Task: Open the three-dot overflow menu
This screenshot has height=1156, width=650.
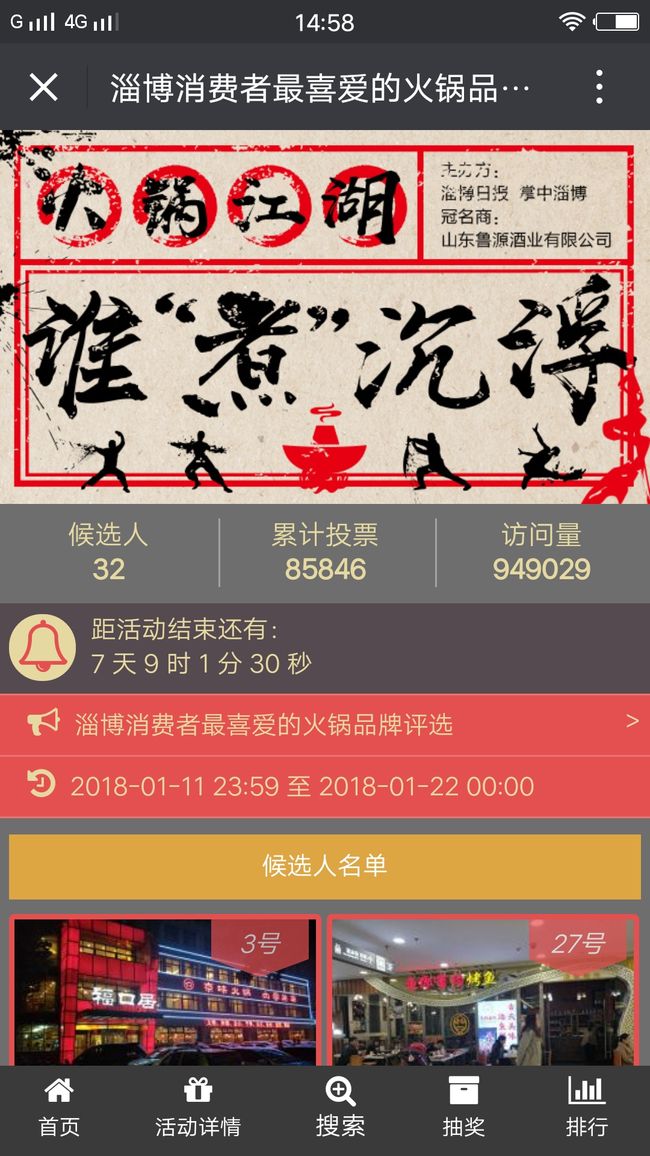Action: tap(599, 87)
